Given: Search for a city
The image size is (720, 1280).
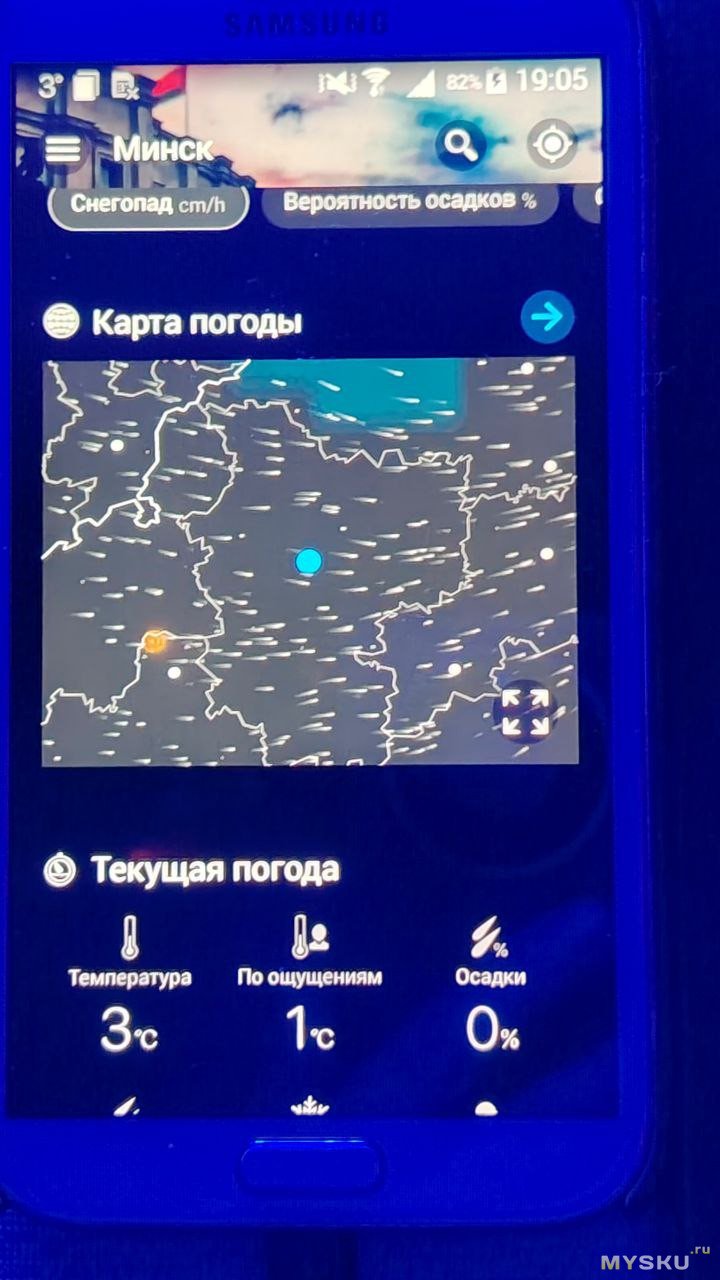Looking at the screenshot, I should pos(460,146).
